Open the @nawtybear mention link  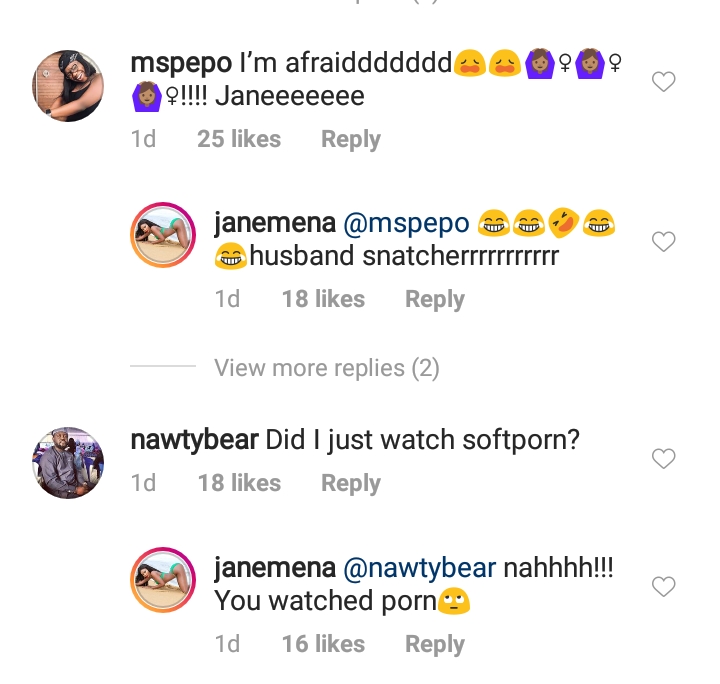(x=419, y=568)
